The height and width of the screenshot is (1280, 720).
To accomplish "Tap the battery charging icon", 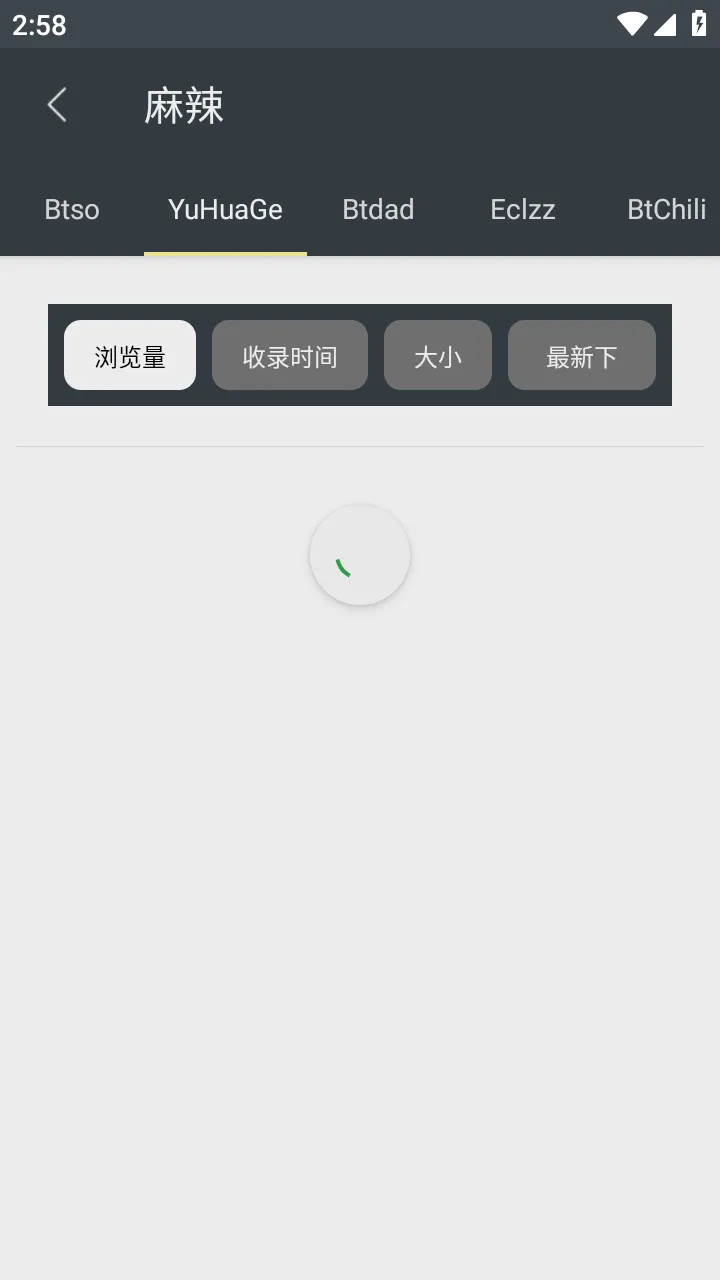I will coord(700,25).
